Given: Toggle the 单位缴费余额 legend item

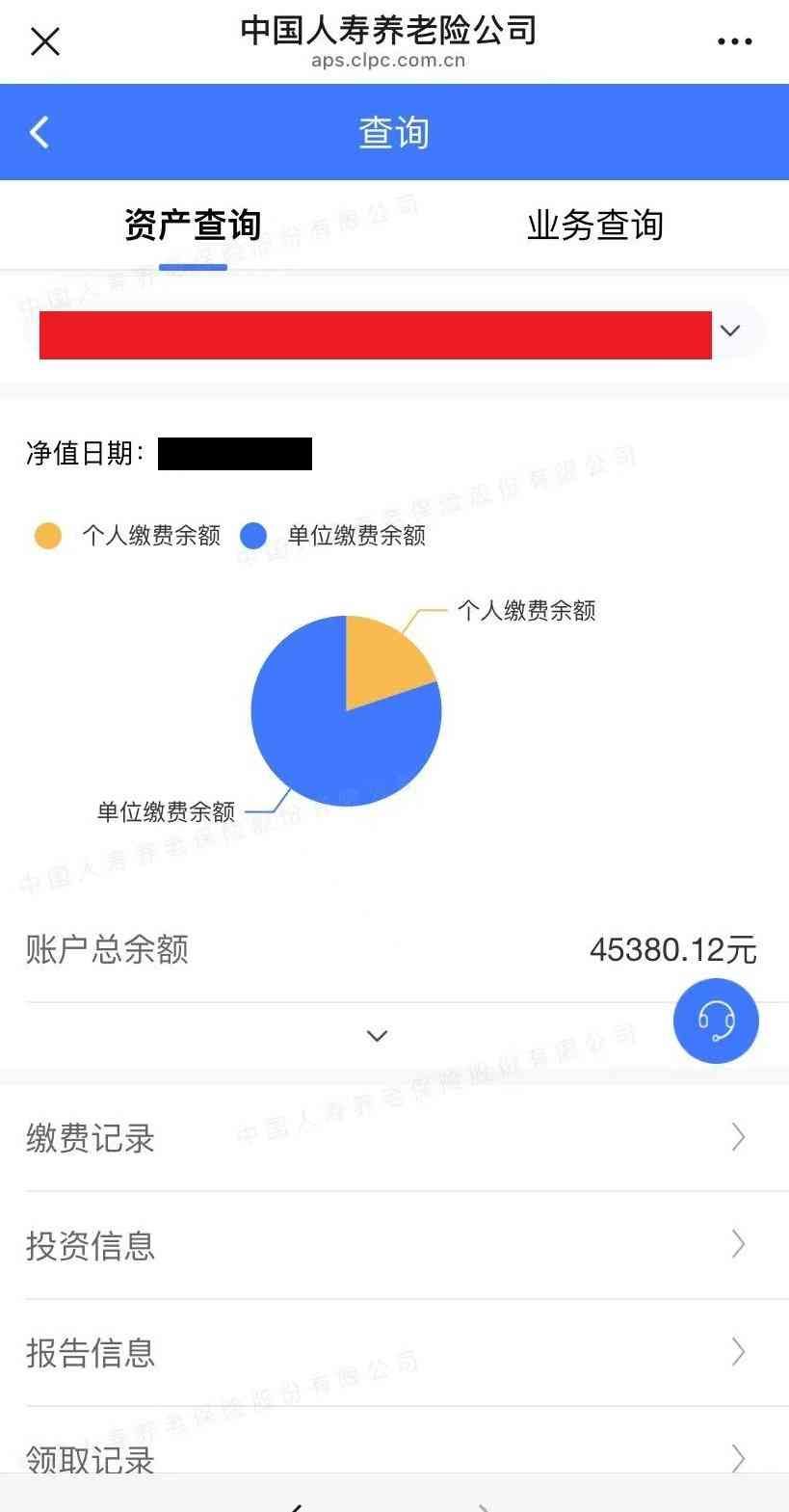Looking at the screenshot, I should [333, 536].
